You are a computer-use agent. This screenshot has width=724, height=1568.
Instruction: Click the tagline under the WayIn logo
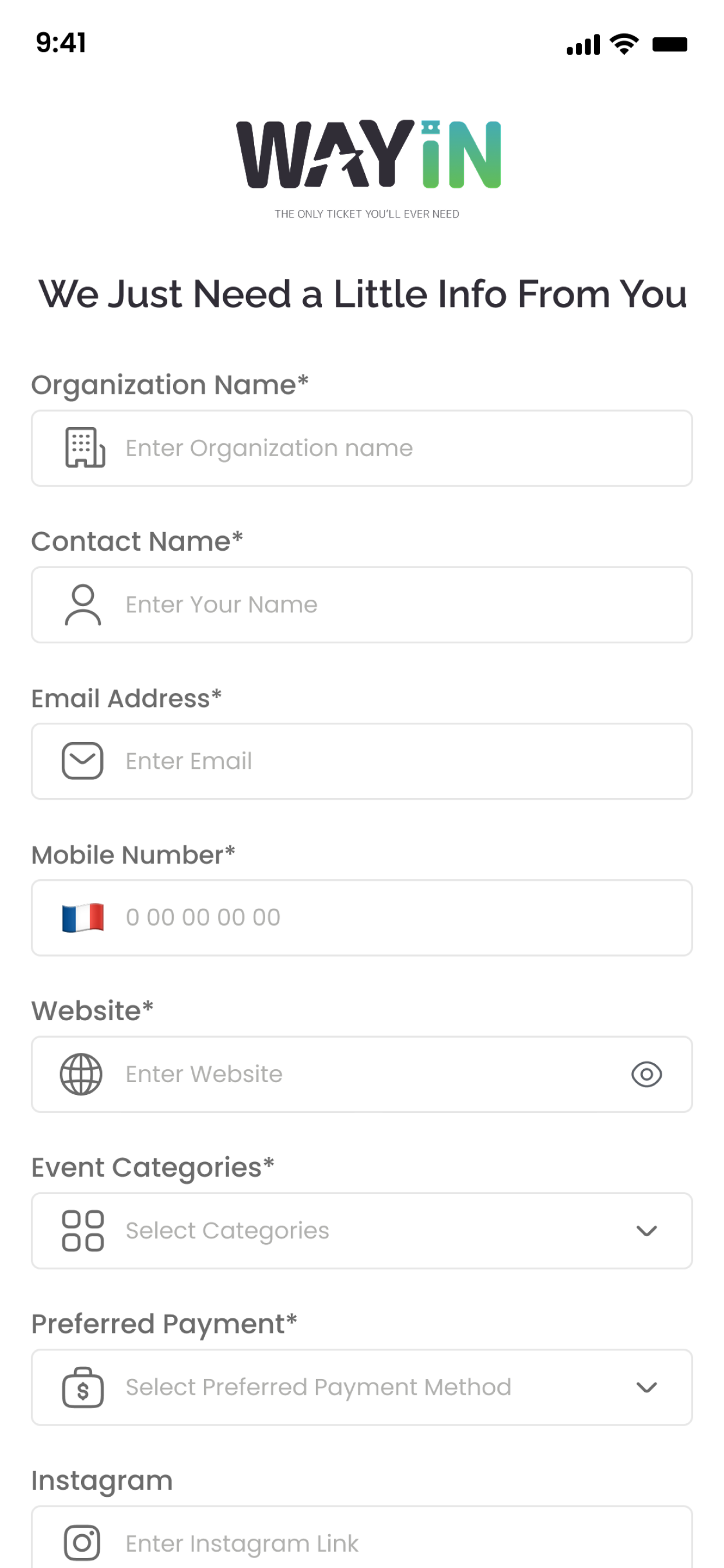pyautogui.click(x=367, y=213)
